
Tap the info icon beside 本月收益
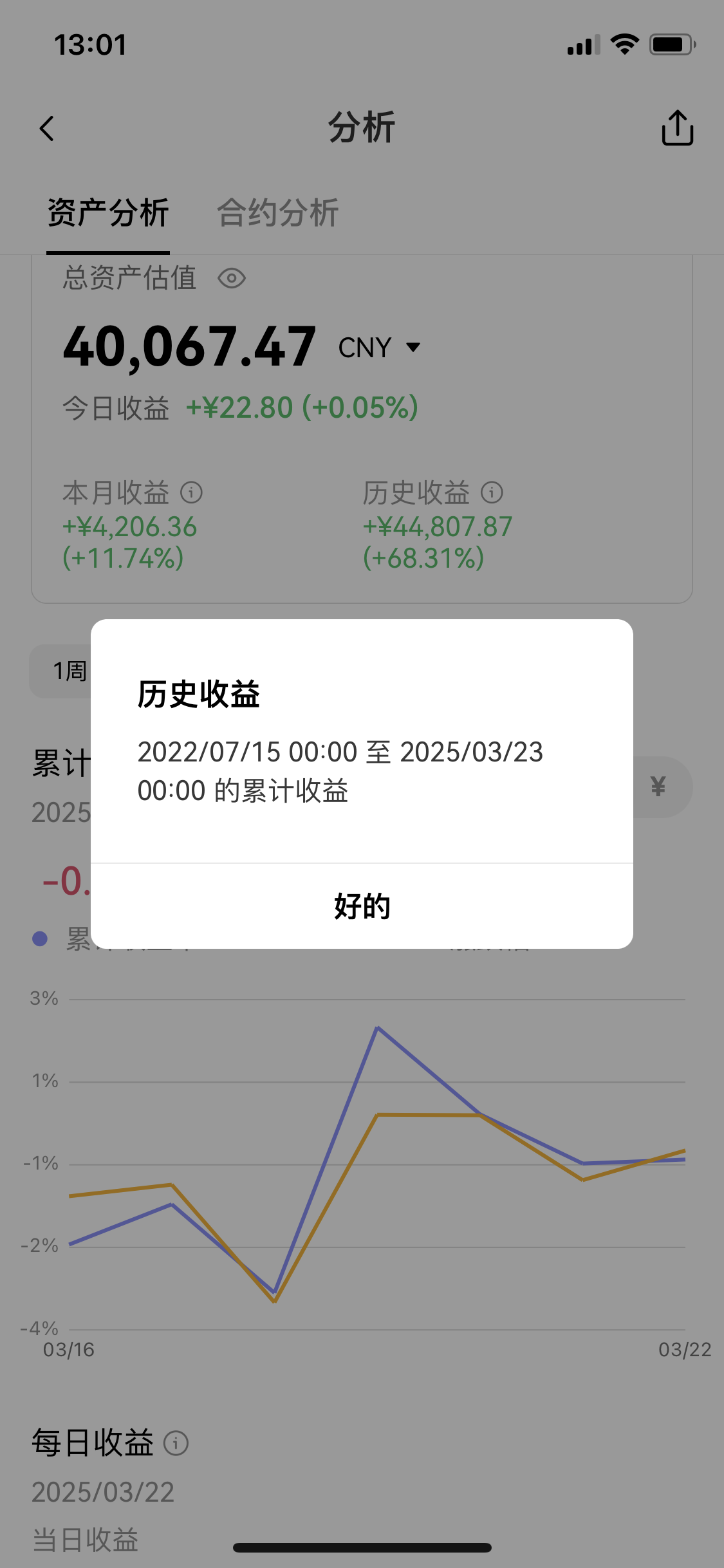click(x=192, y=493)
